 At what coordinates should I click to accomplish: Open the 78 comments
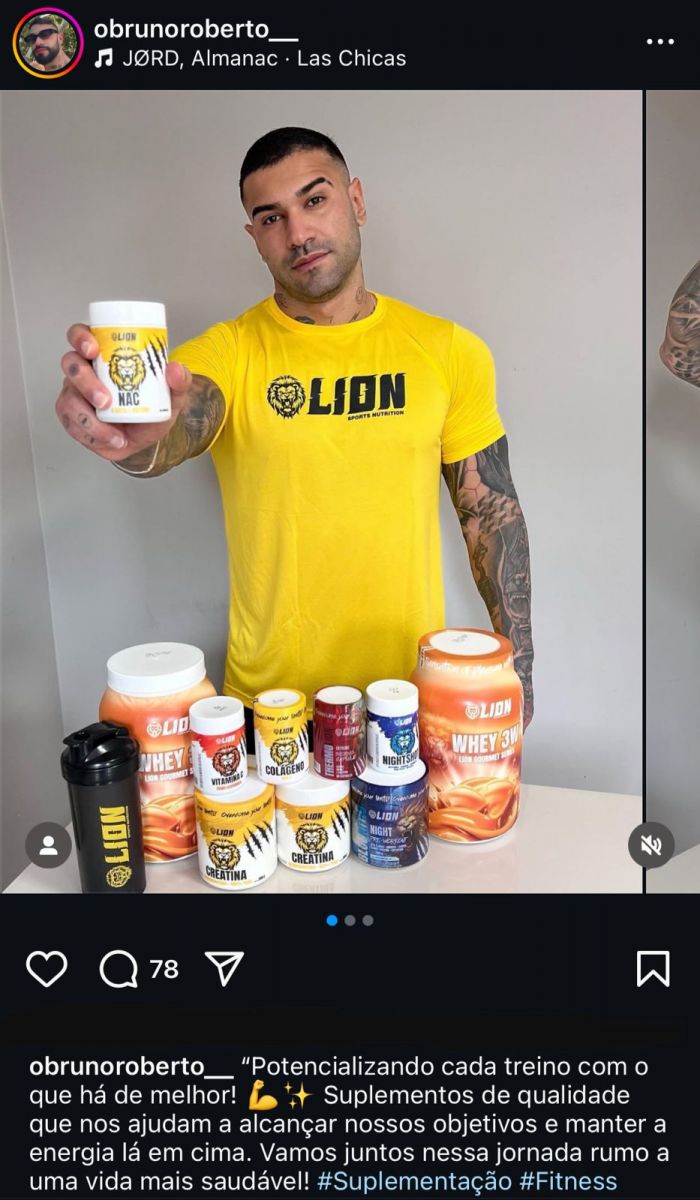pos(139,968)
